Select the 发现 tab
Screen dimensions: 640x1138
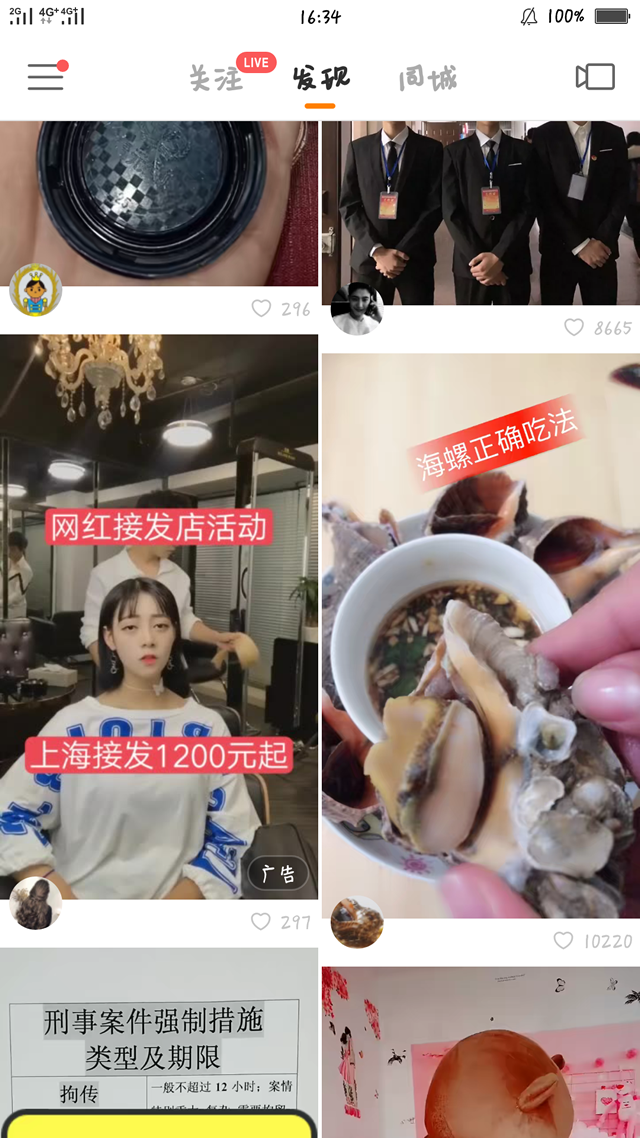click(x=320, y=78)
